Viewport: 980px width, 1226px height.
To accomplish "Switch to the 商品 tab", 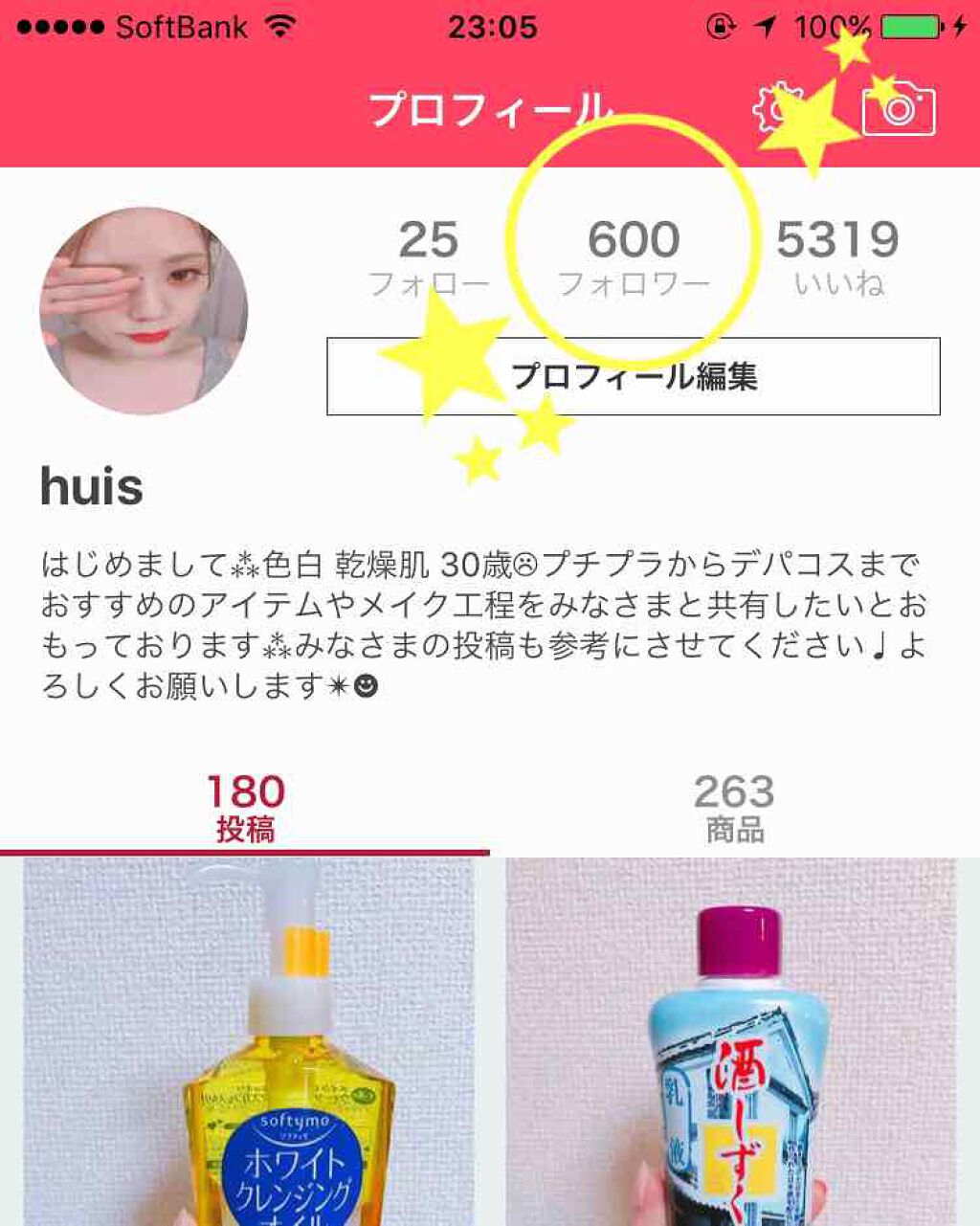I will coord(734,809).
